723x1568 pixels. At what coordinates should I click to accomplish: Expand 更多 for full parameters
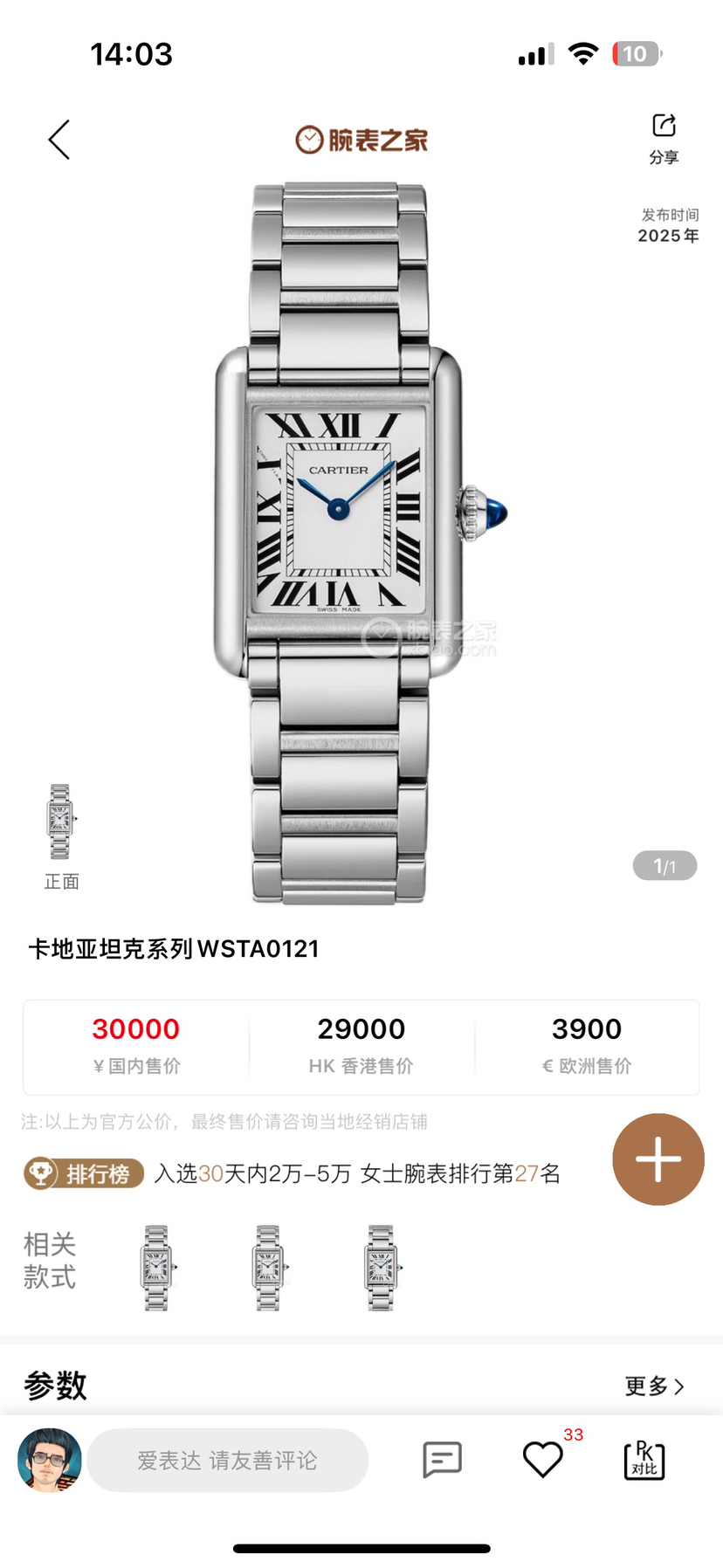pyautogui.click(x=654, y=1386)
